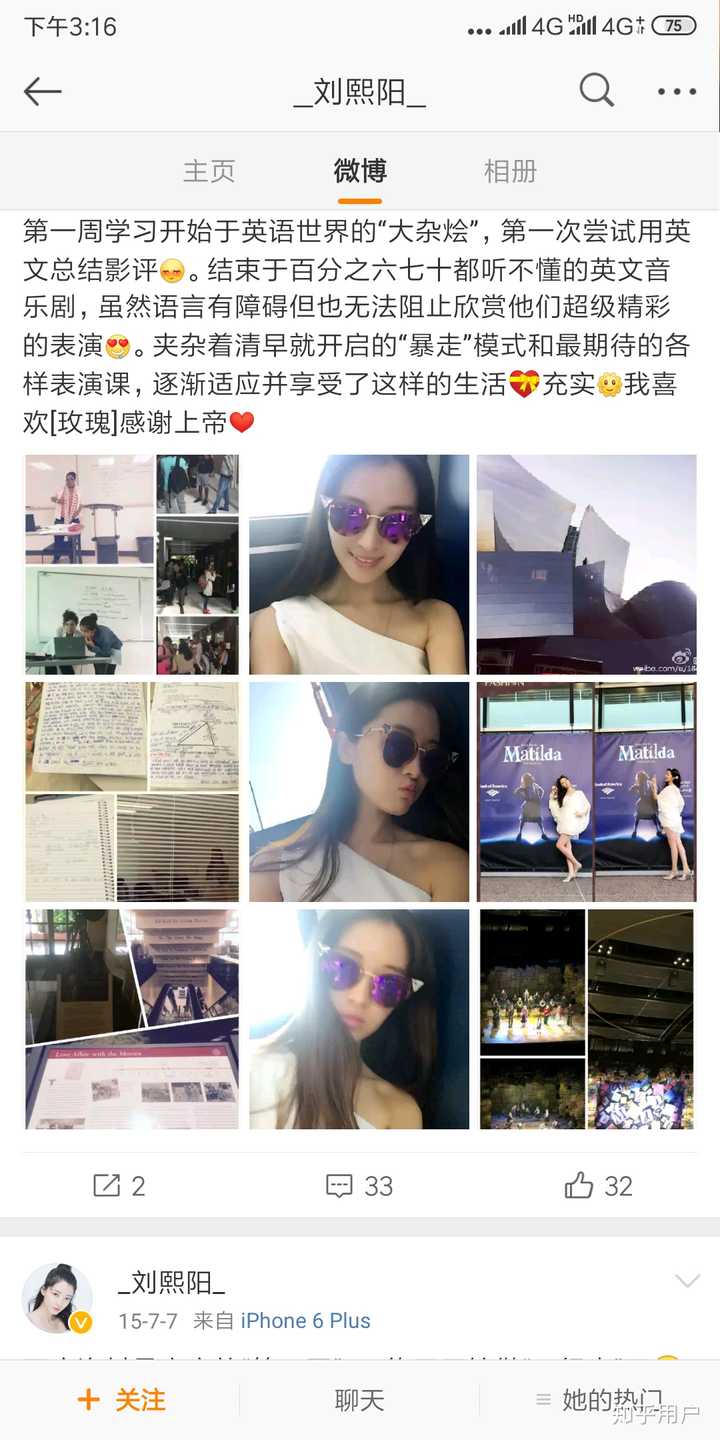
Task: Open the handwritten notes collage photo
Action: [132, 791]
